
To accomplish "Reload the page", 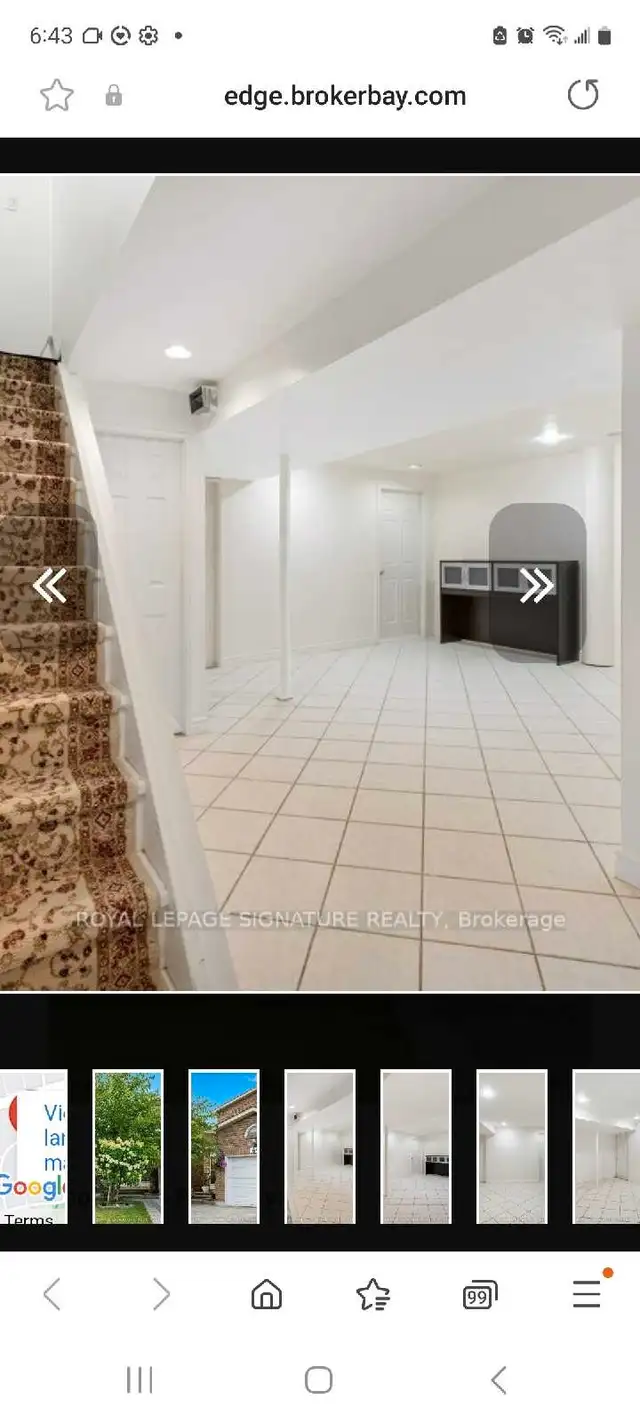I will click(x=583, y=96).
